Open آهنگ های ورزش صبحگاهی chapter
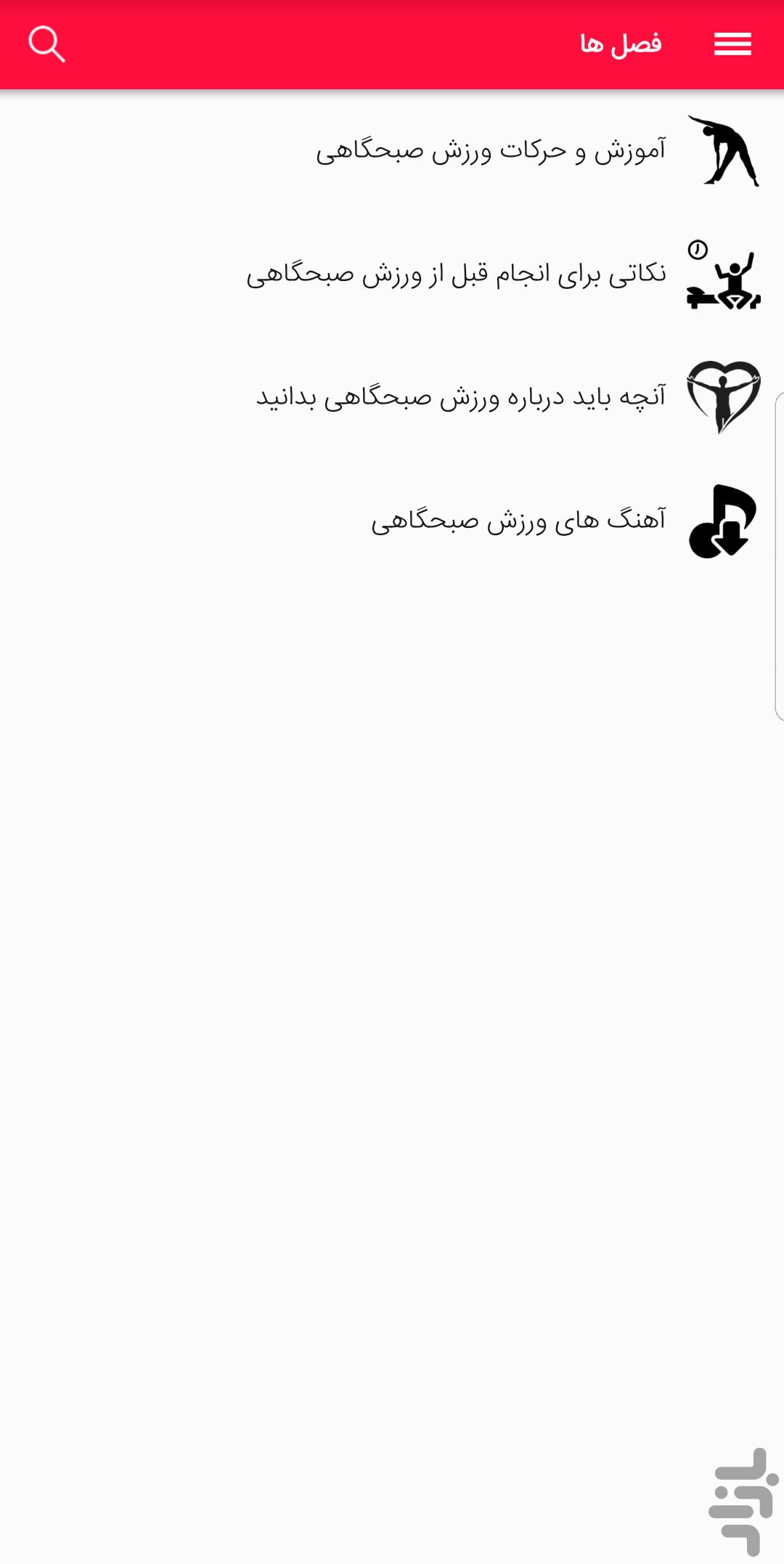Image resolution: width=784 pixels, height=1564 pixels. (392, 521)
